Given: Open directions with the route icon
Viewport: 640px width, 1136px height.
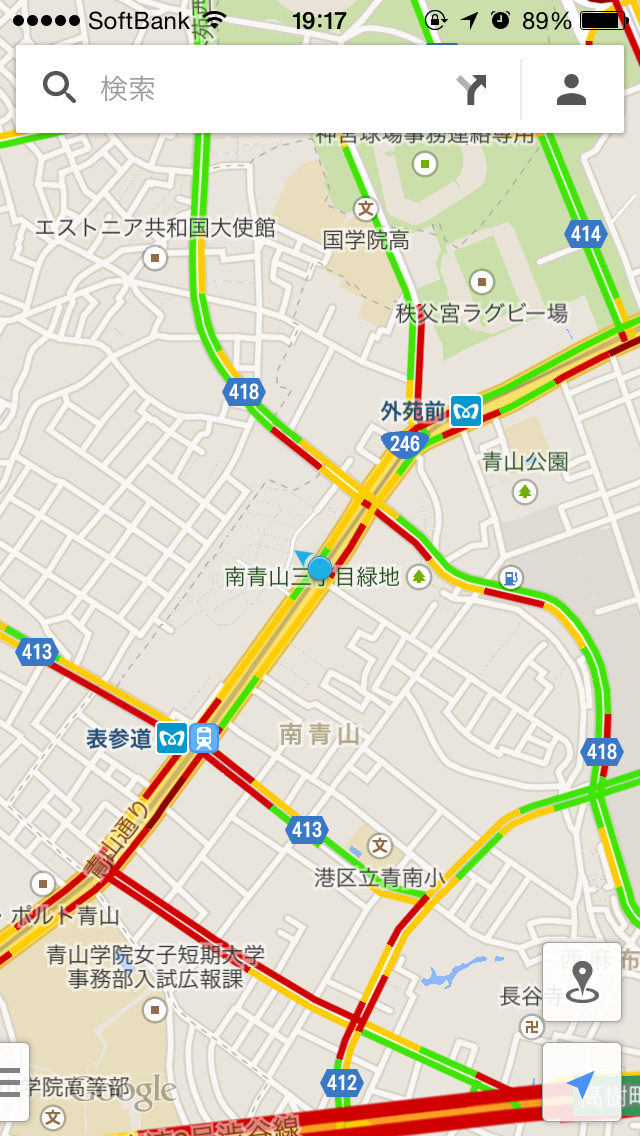Looking at the screenshot, I should tap(472, 90).
